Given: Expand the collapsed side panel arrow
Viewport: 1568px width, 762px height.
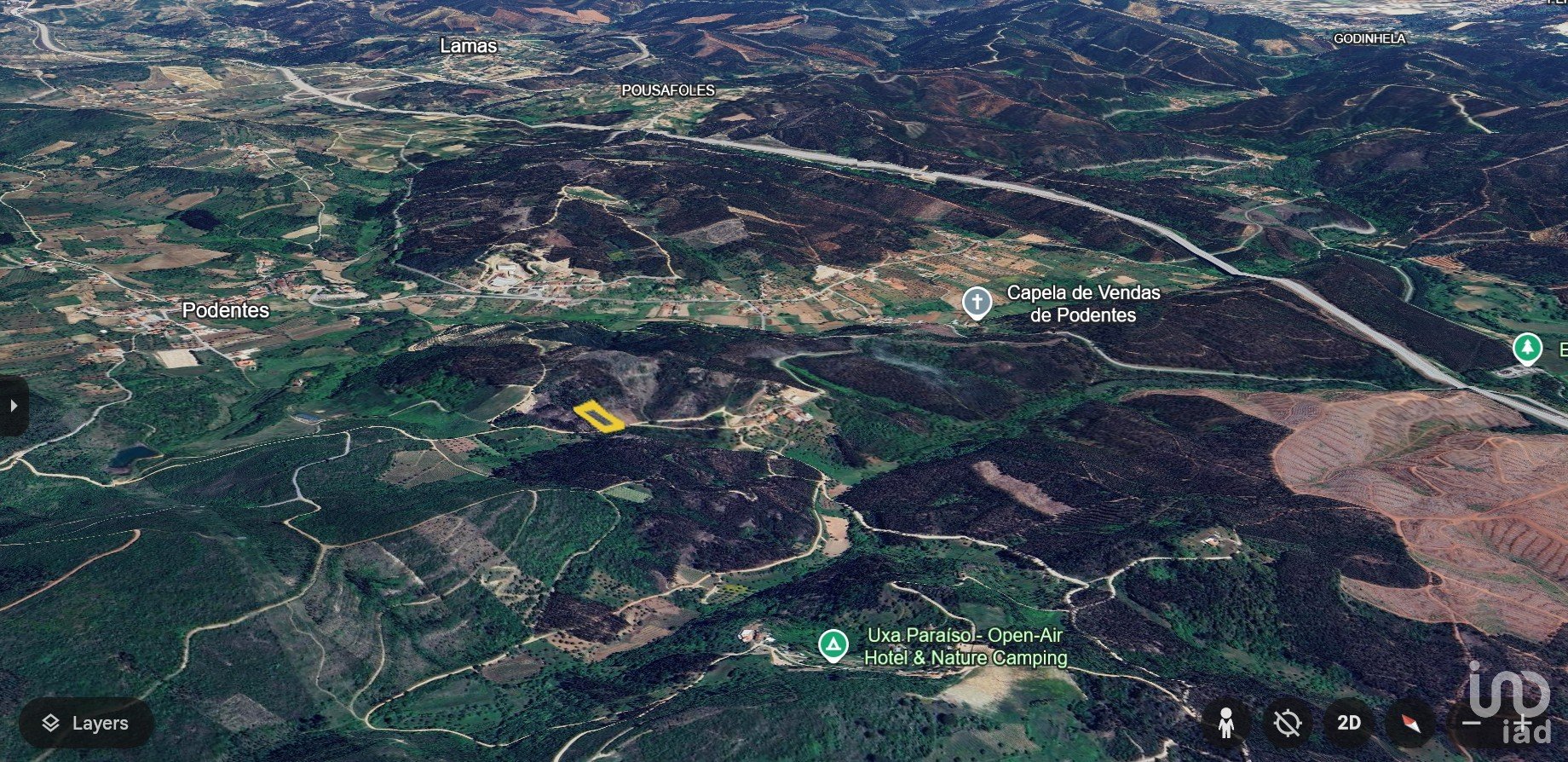Looking at the screenshot, I should (x=13, y=406).
